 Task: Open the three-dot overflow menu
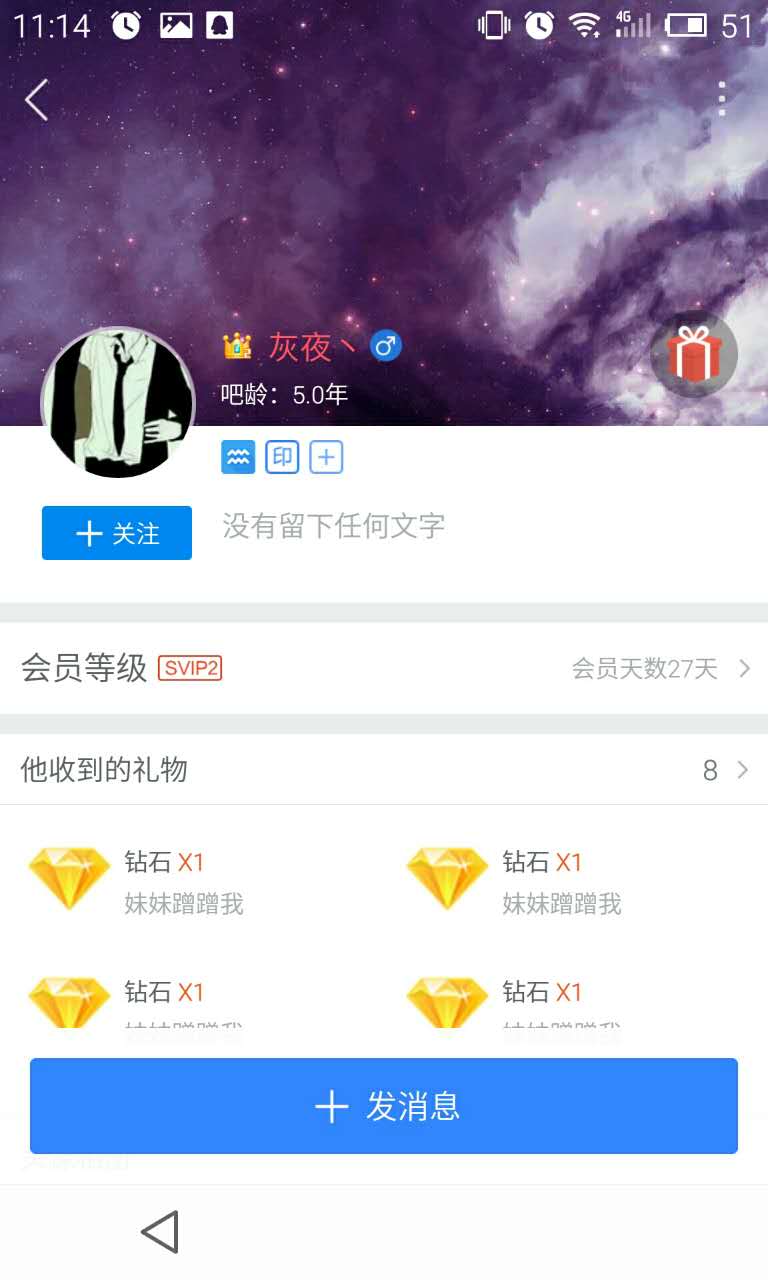pos(721,99)
